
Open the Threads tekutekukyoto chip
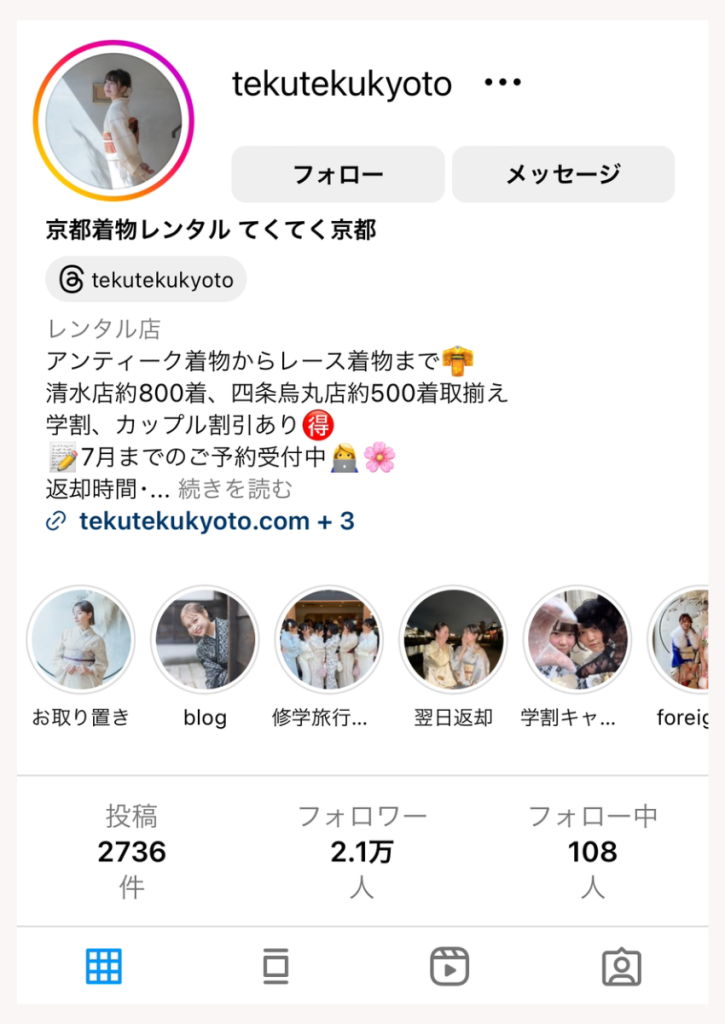[146, 280]
